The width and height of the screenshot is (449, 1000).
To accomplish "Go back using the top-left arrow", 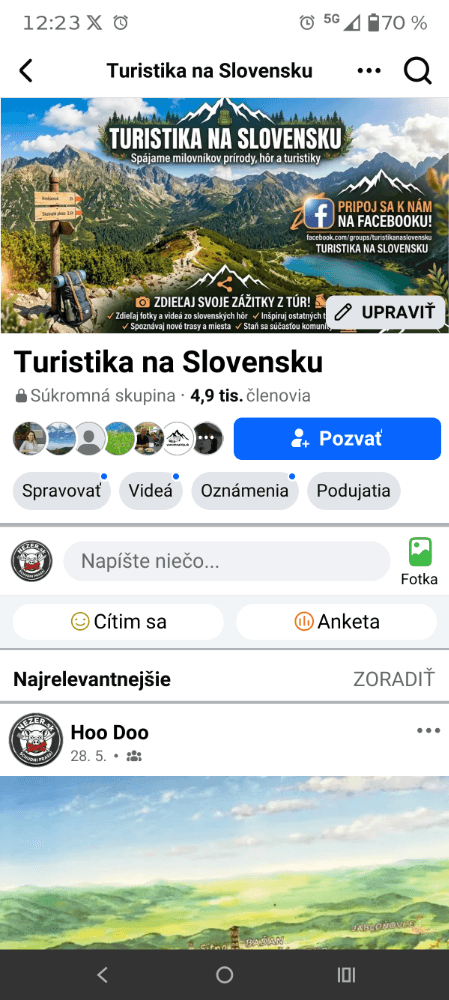I will click(x=26, y=71).
